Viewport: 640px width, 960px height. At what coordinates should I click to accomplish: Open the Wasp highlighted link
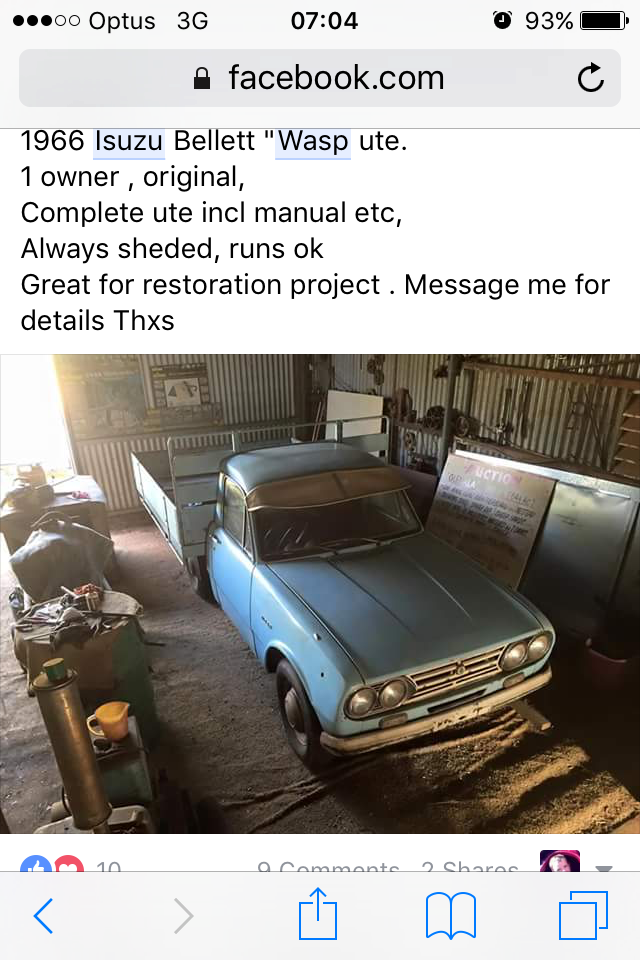pos(313,141)
